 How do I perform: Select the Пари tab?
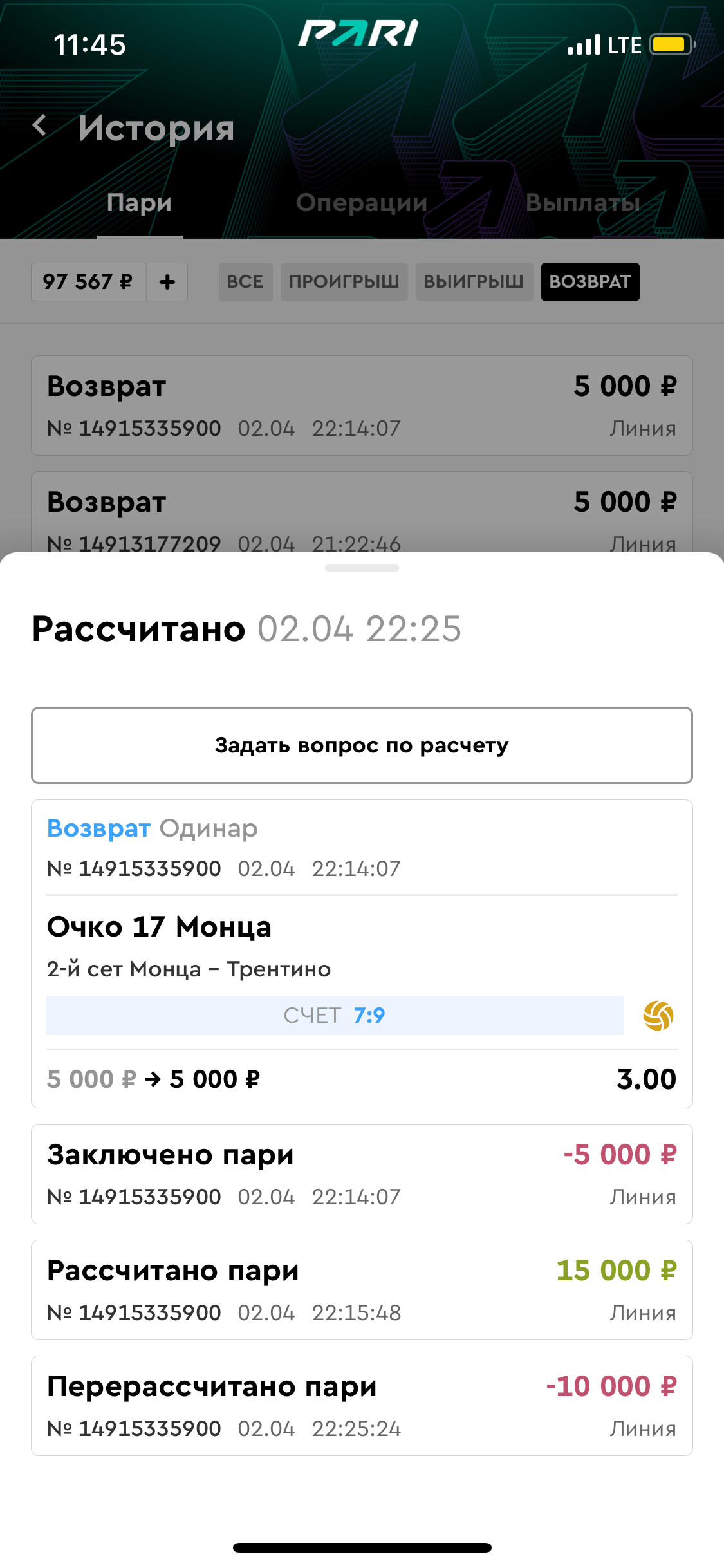point(140,203)
